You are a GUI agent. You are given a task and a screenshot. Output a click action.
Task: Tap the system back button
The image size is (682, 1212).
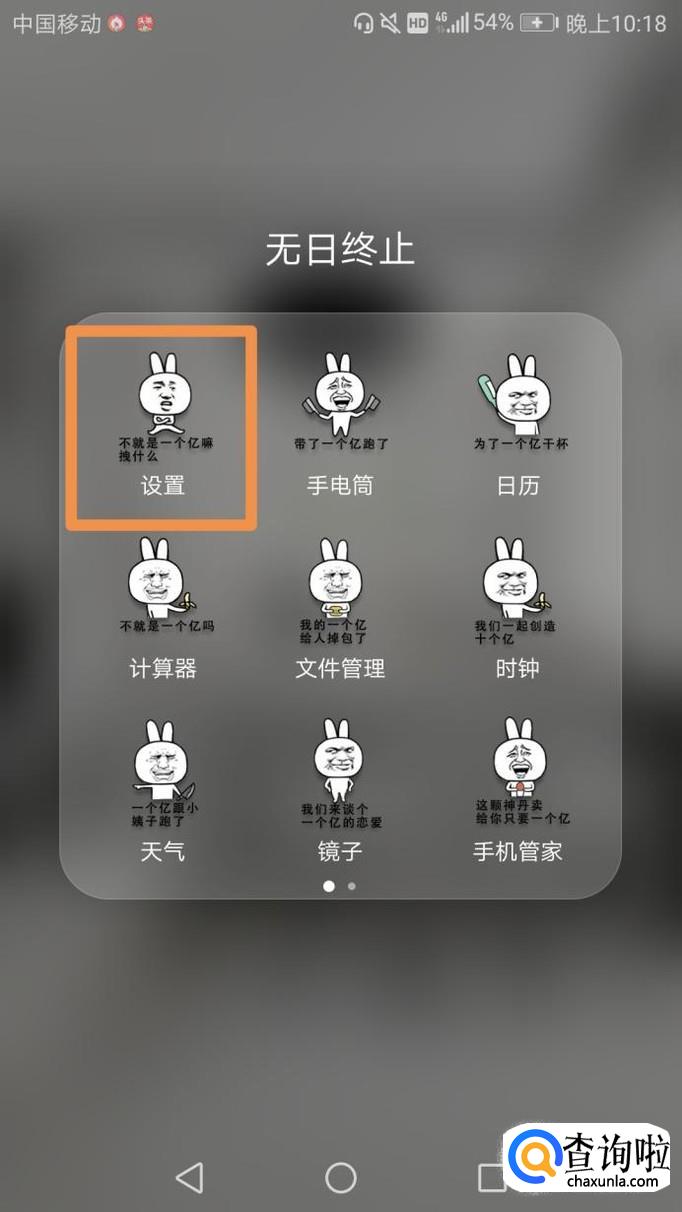point(189,1177)
